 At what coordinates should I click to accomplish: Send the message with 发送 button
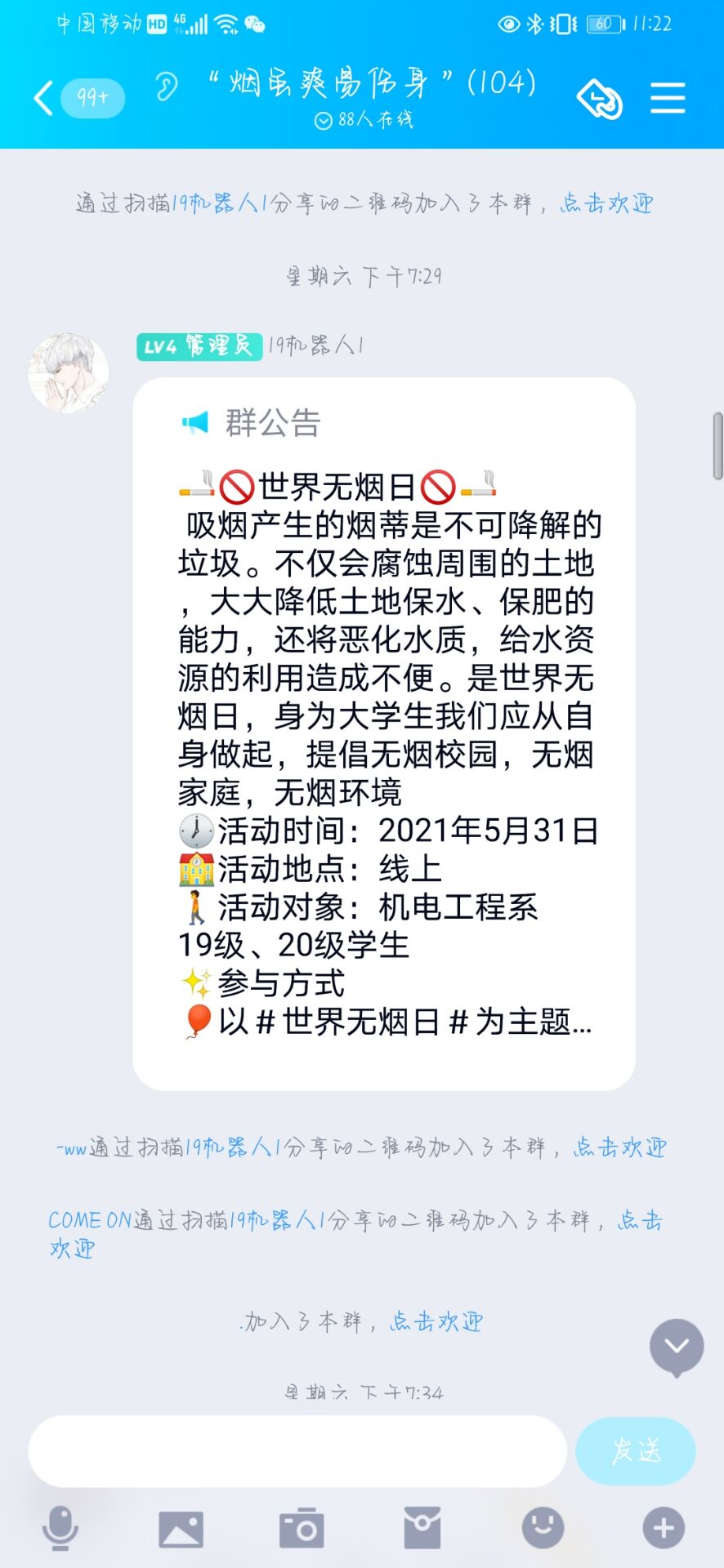(x=636, y=1451)
